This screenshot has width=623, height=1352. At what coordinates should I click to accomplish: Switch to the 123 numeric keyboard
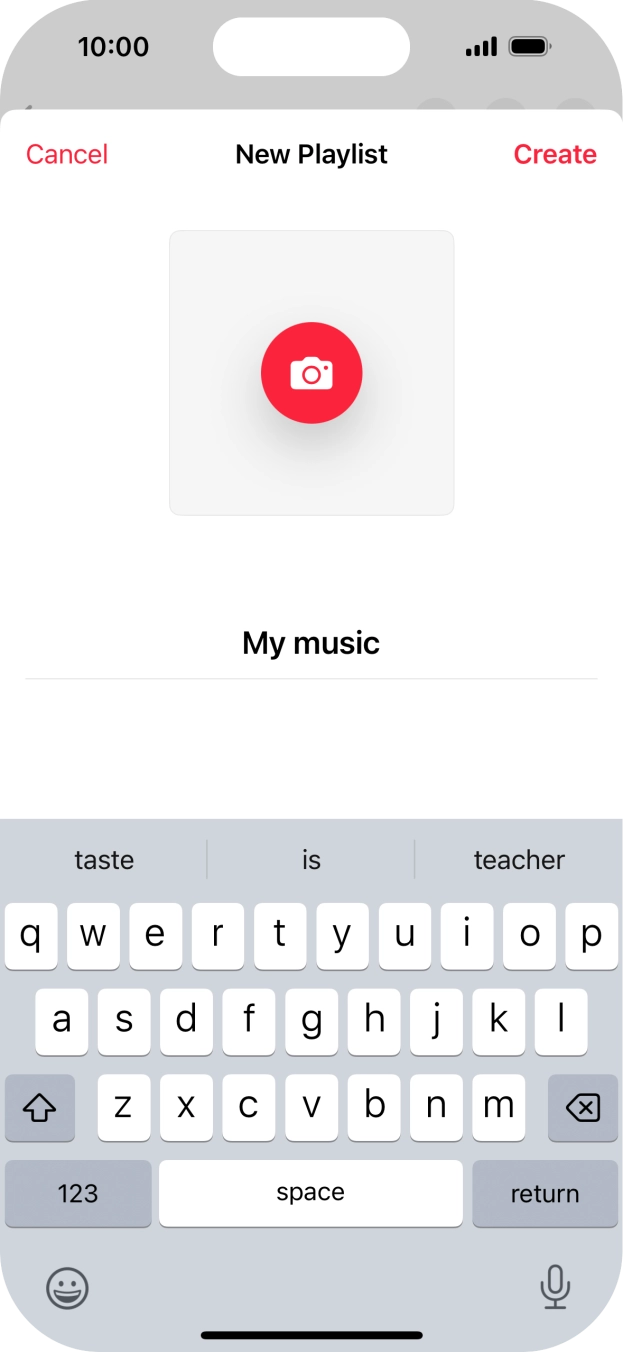(x=78, y=1193)
